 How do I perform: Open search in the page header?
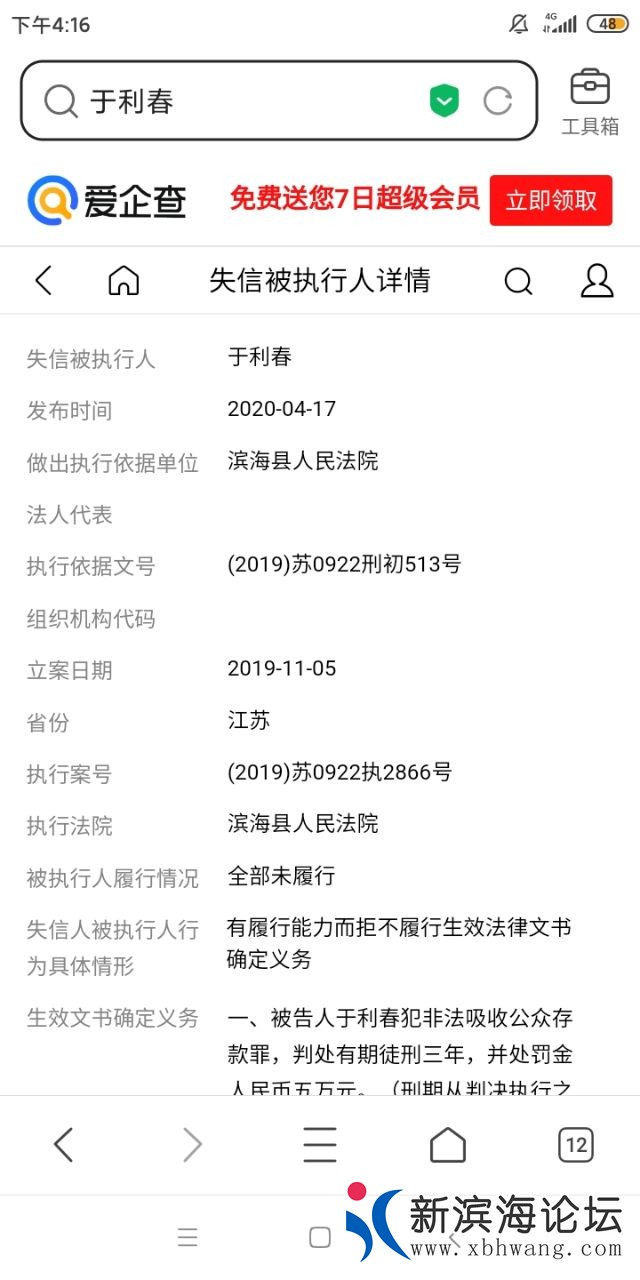pyautogui.click(x=518, y=282)
